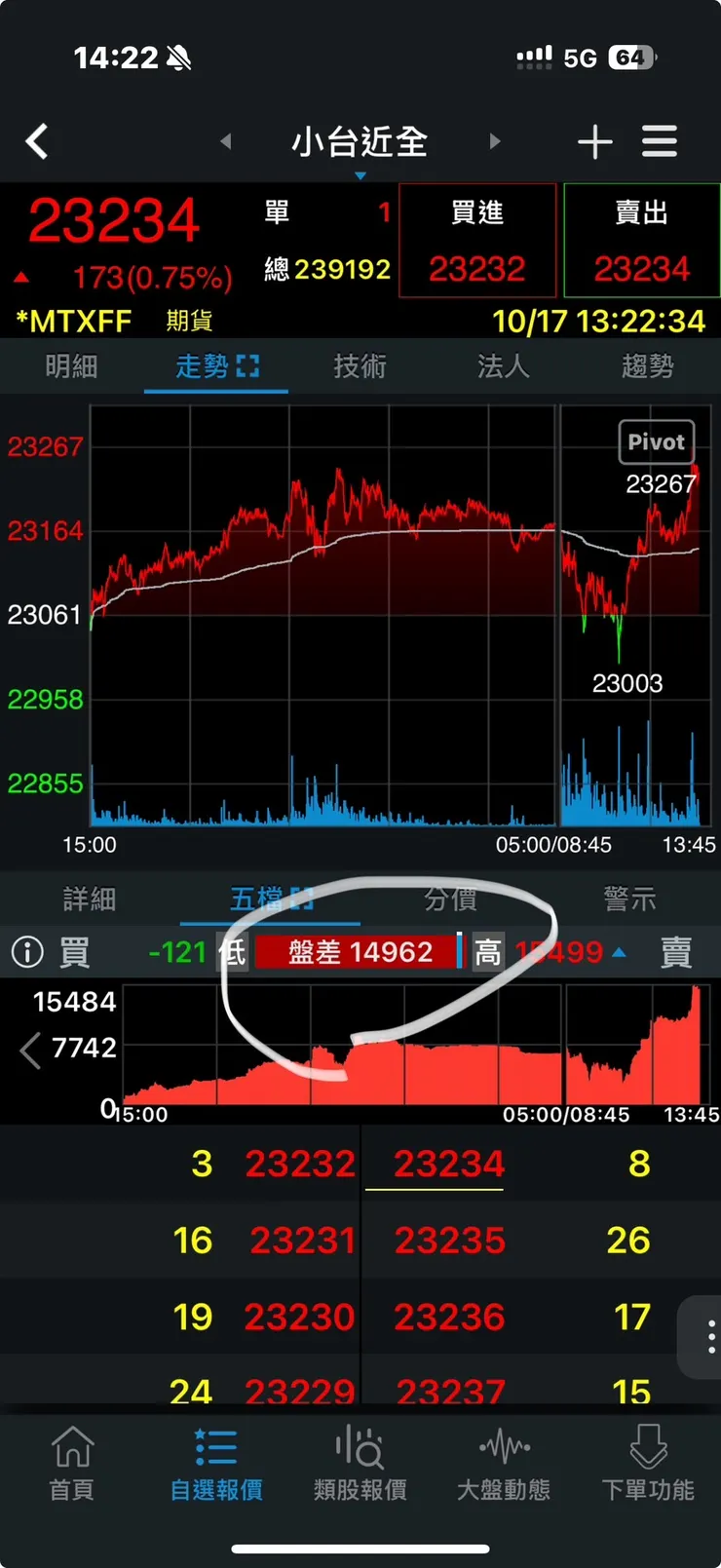Image resolution: width=721 pixels, height=1568 pixels.
Task: Select the 走勢 chart tab
Action: [215, 367]
